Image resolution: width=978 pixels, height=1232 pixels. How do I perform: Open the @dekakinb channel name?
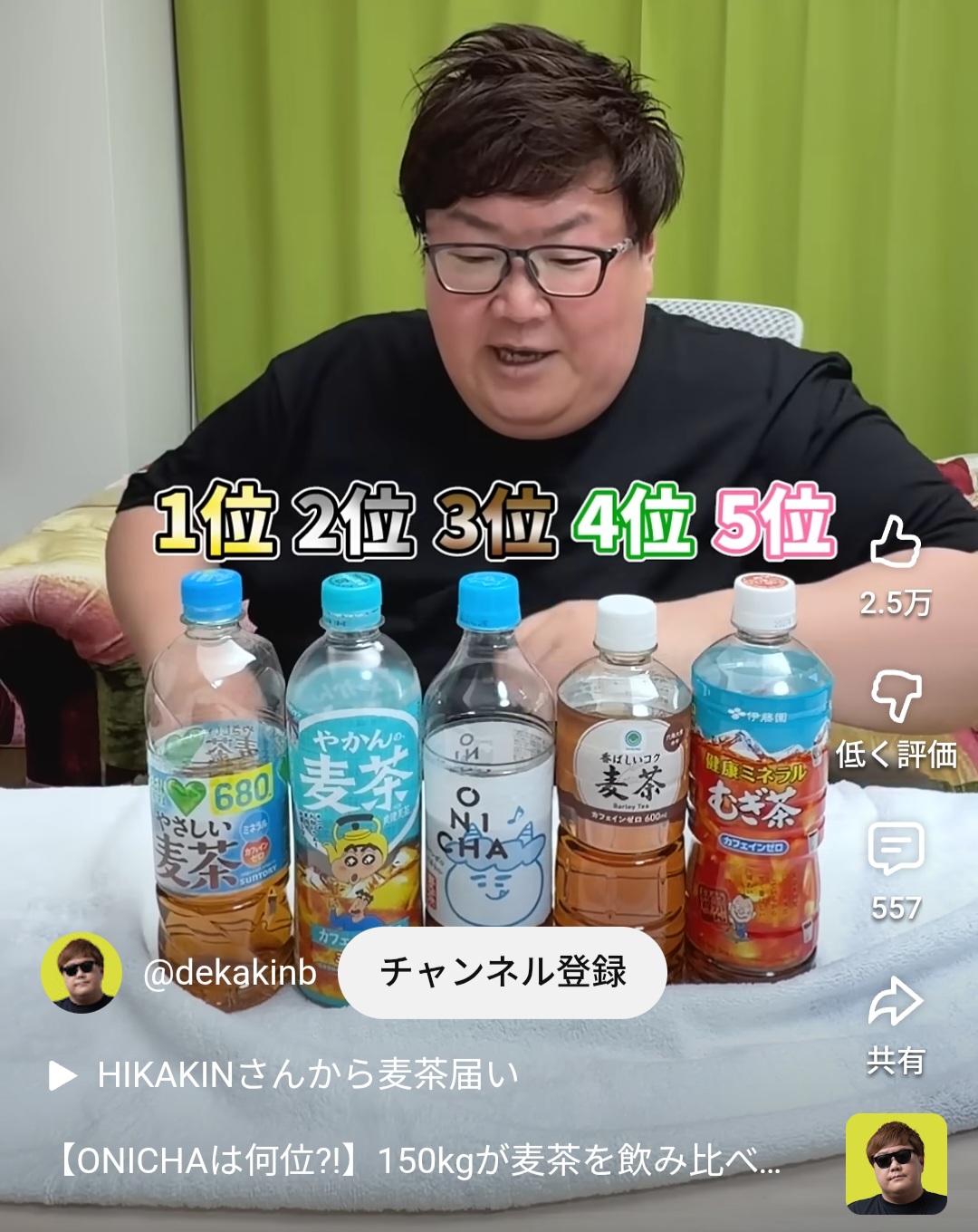(x=230, y=972)
